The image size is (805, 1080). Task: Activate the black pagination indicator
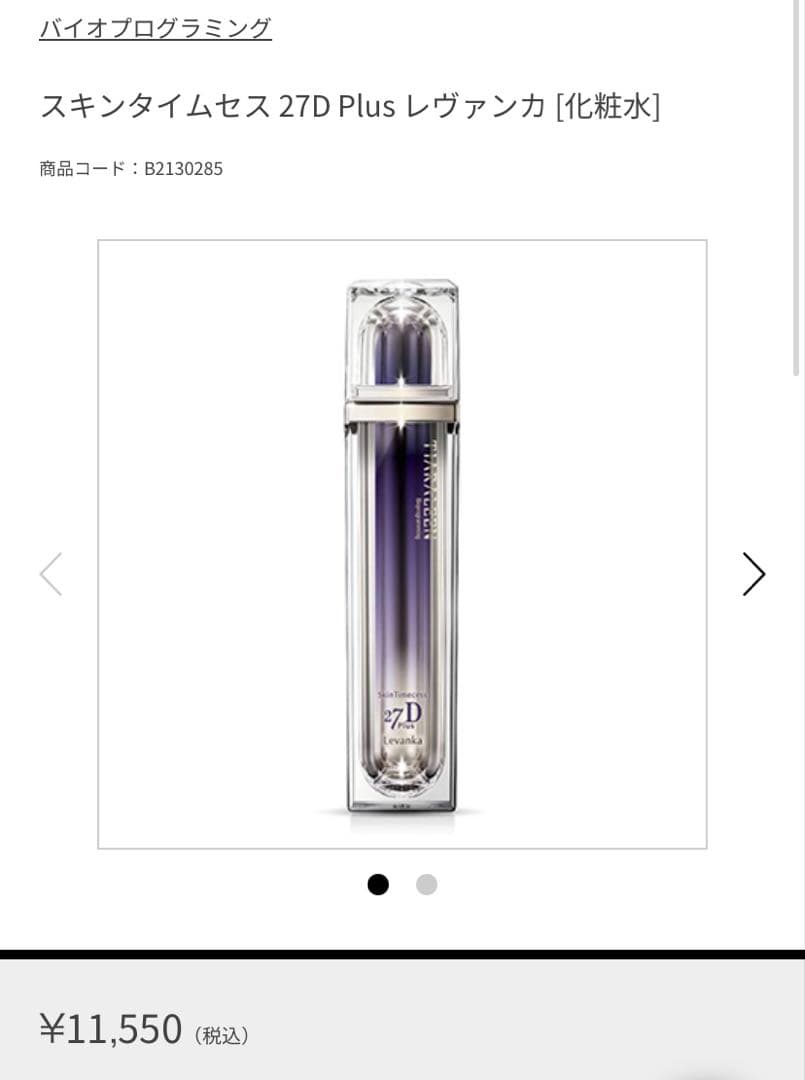[x=378, y=885]
